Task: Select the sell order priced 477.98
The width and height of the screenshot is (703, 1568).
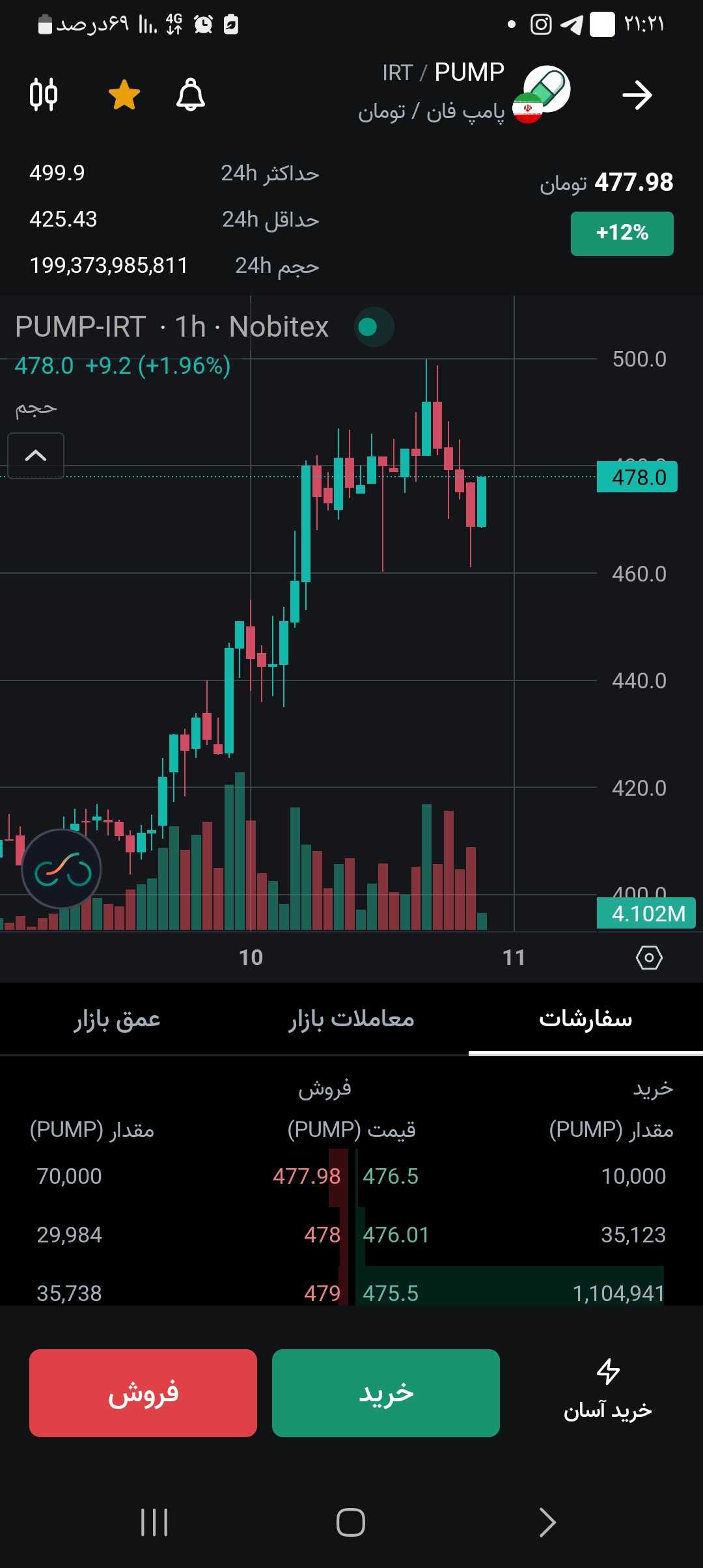Action: click(306, 1176)
